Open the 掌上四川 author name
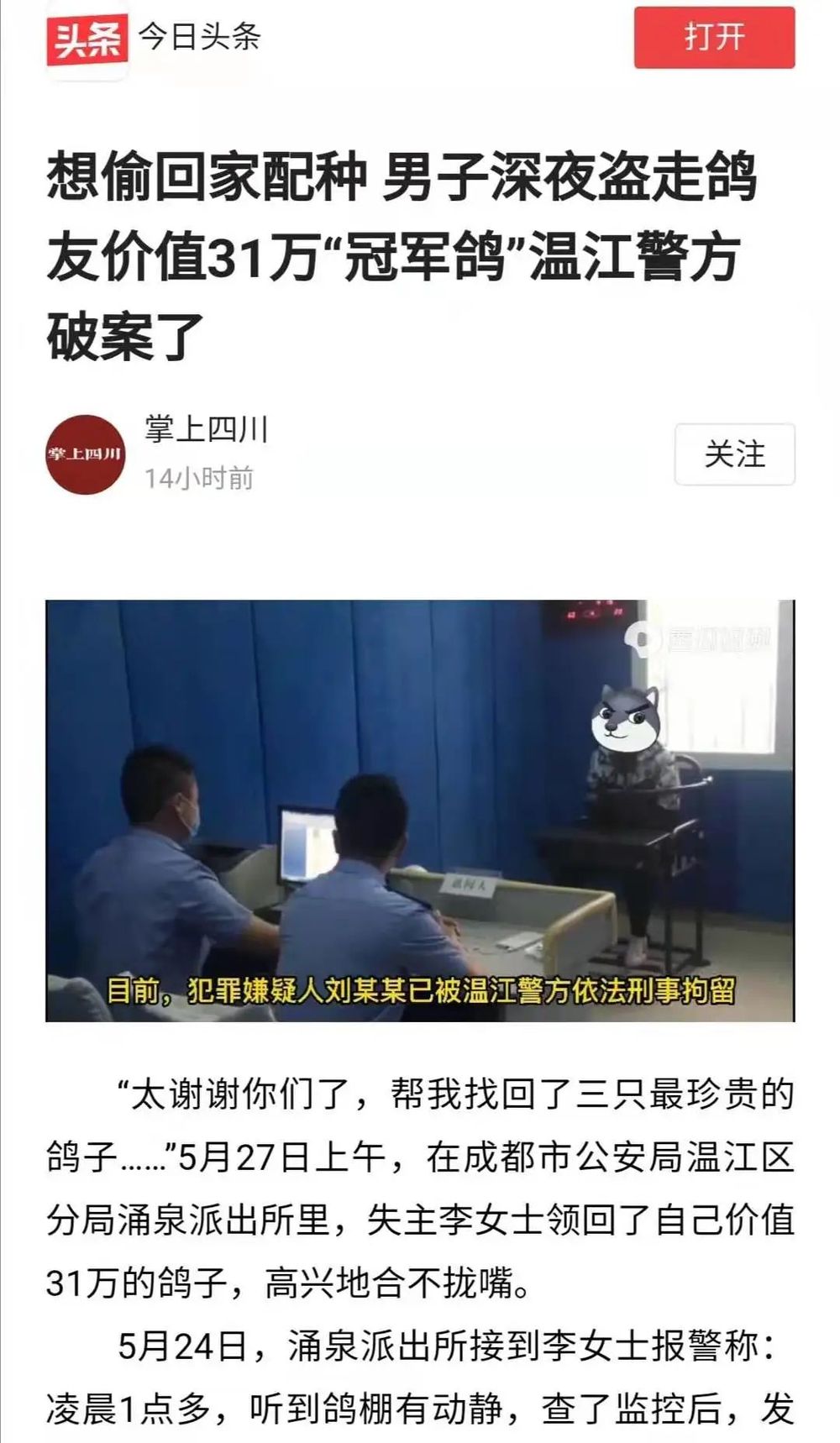The height and width of the screenshot is (1443, 840). pos(206,429)
